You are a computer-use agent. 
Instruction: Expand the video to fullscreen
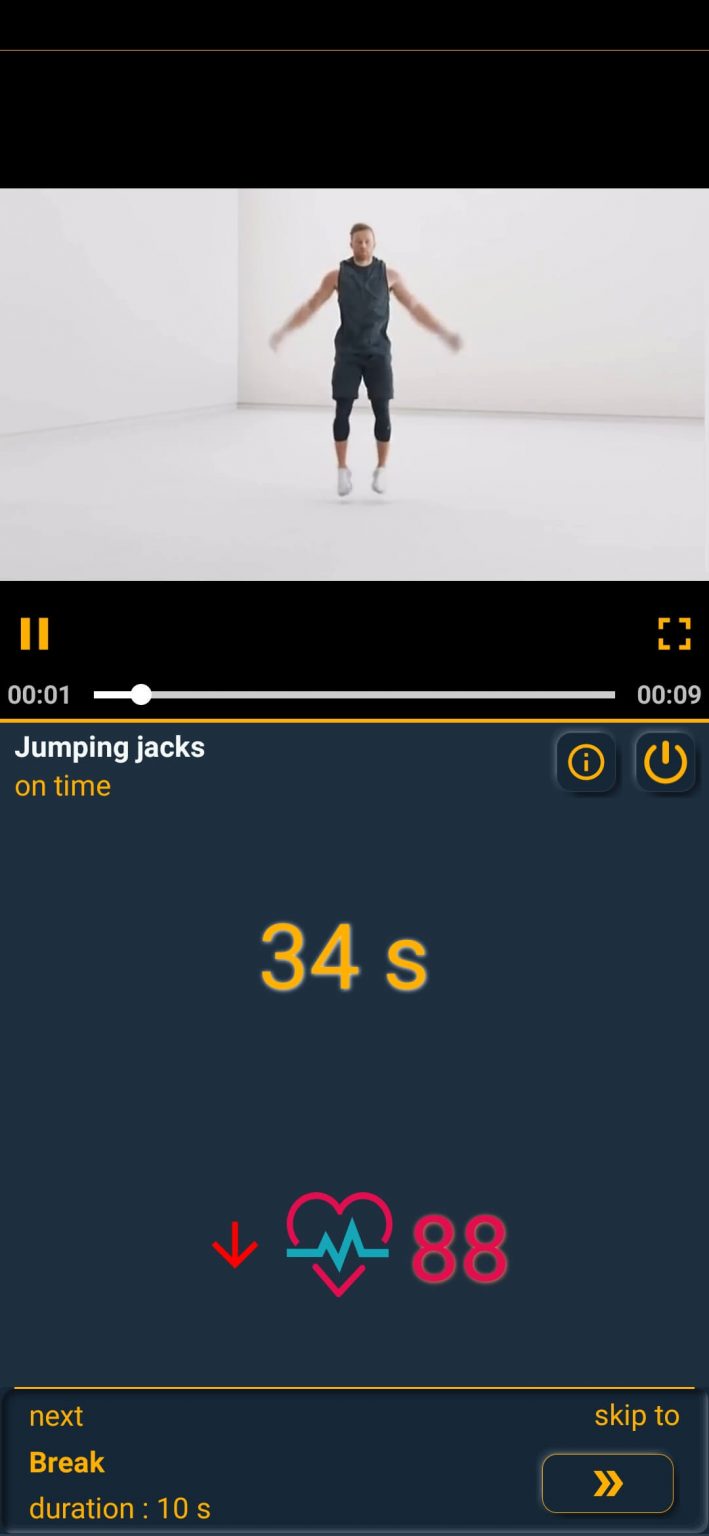click(674, 633)
